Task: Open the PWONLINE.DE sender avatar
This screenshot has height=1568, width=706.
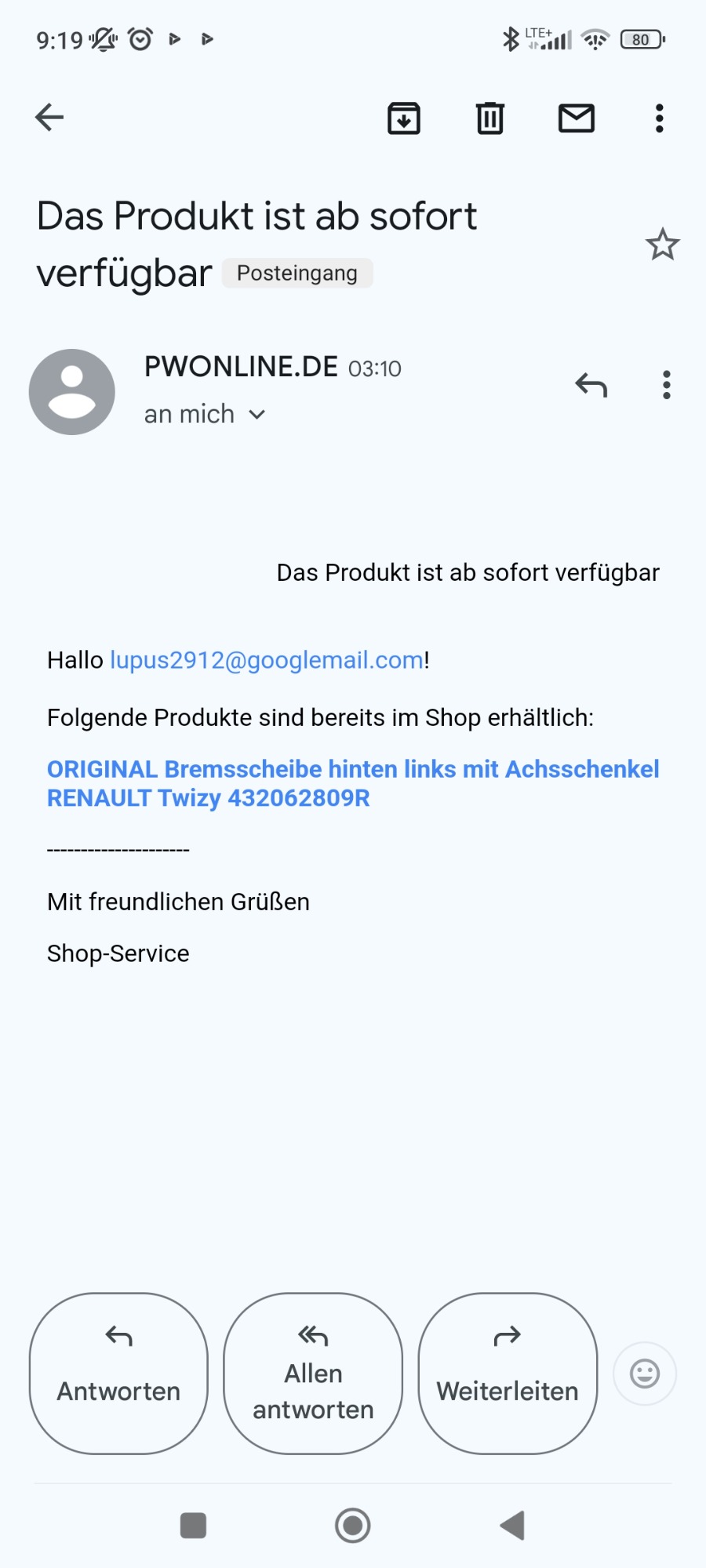Action: [72, 392]
